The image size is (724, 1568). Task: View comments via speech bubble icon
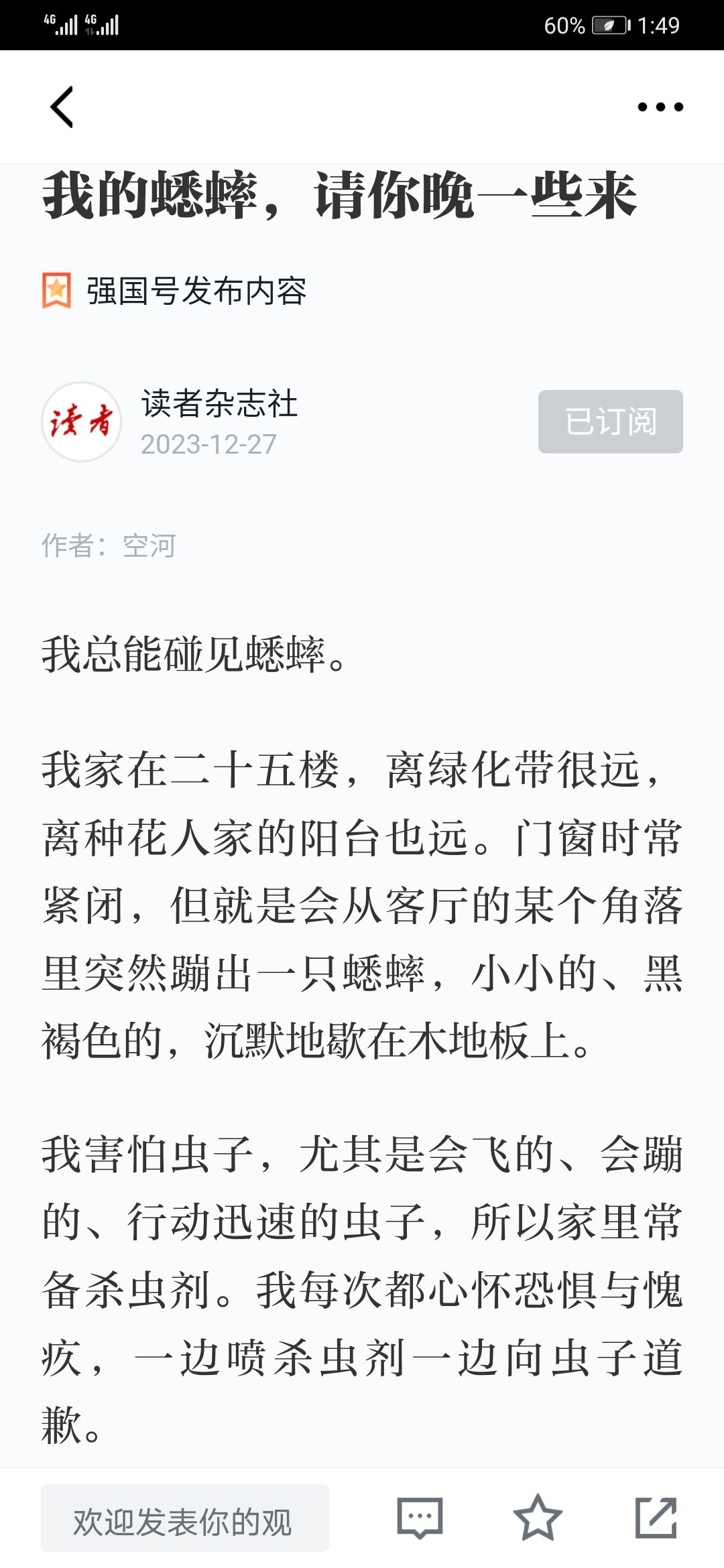pyautogui.click(x=420, y=1518)
